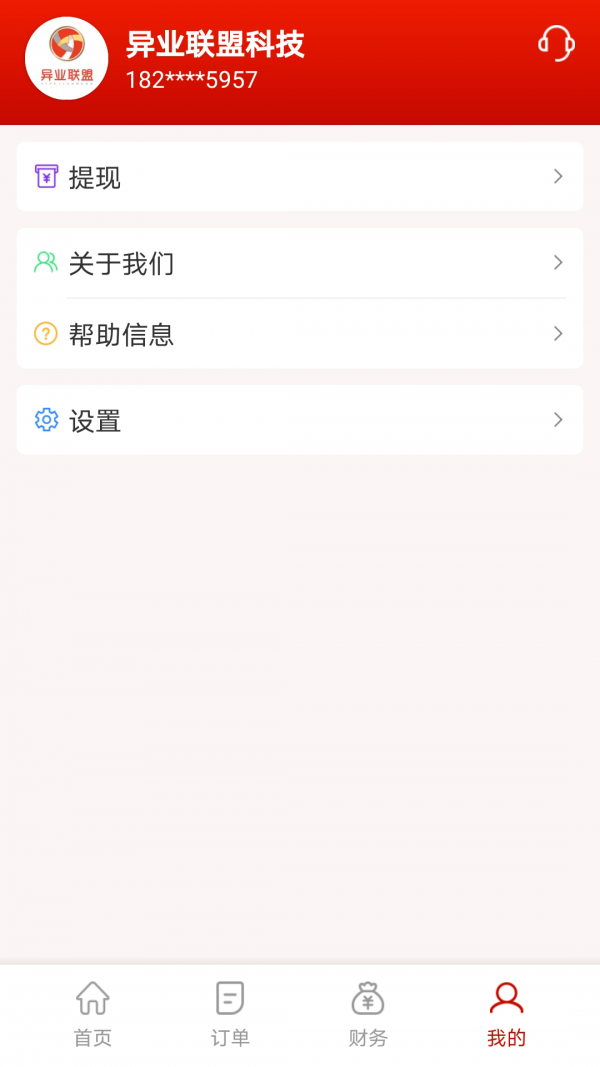
Task: Open 关于我们 about us page
Action: point(300,263)
